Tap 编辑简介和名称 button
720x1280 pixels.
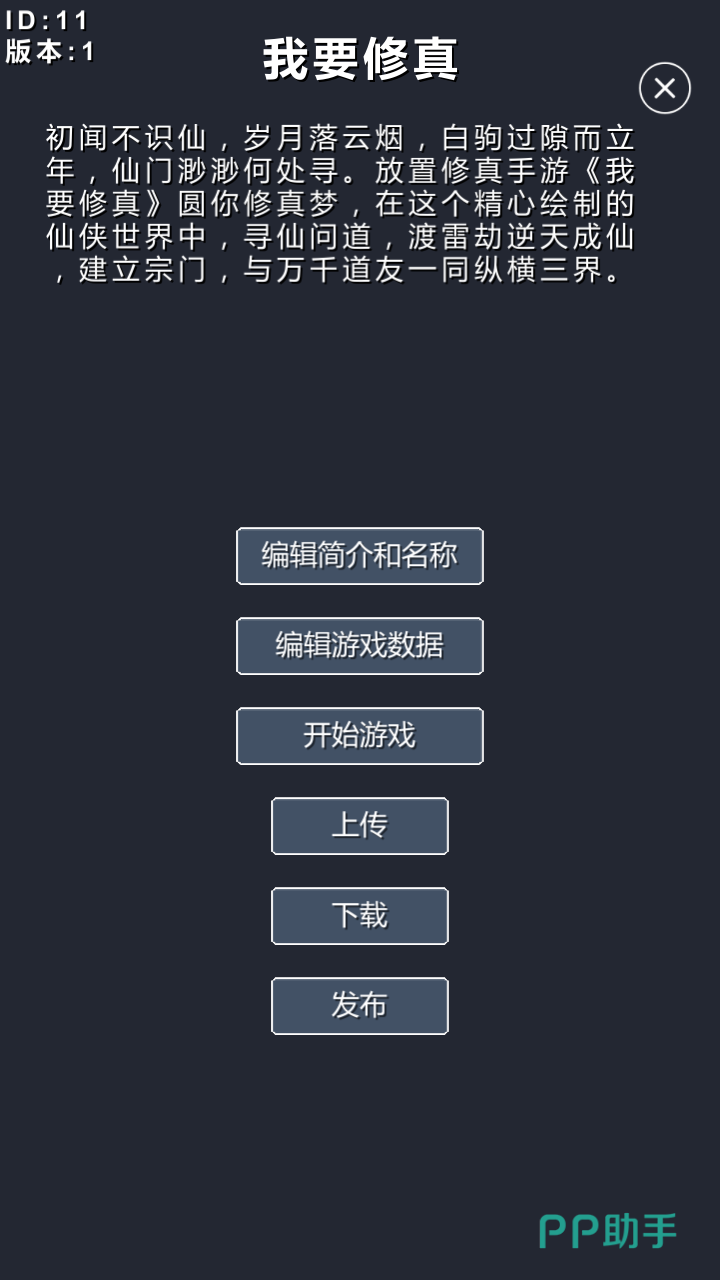click(x=360, y=556)
